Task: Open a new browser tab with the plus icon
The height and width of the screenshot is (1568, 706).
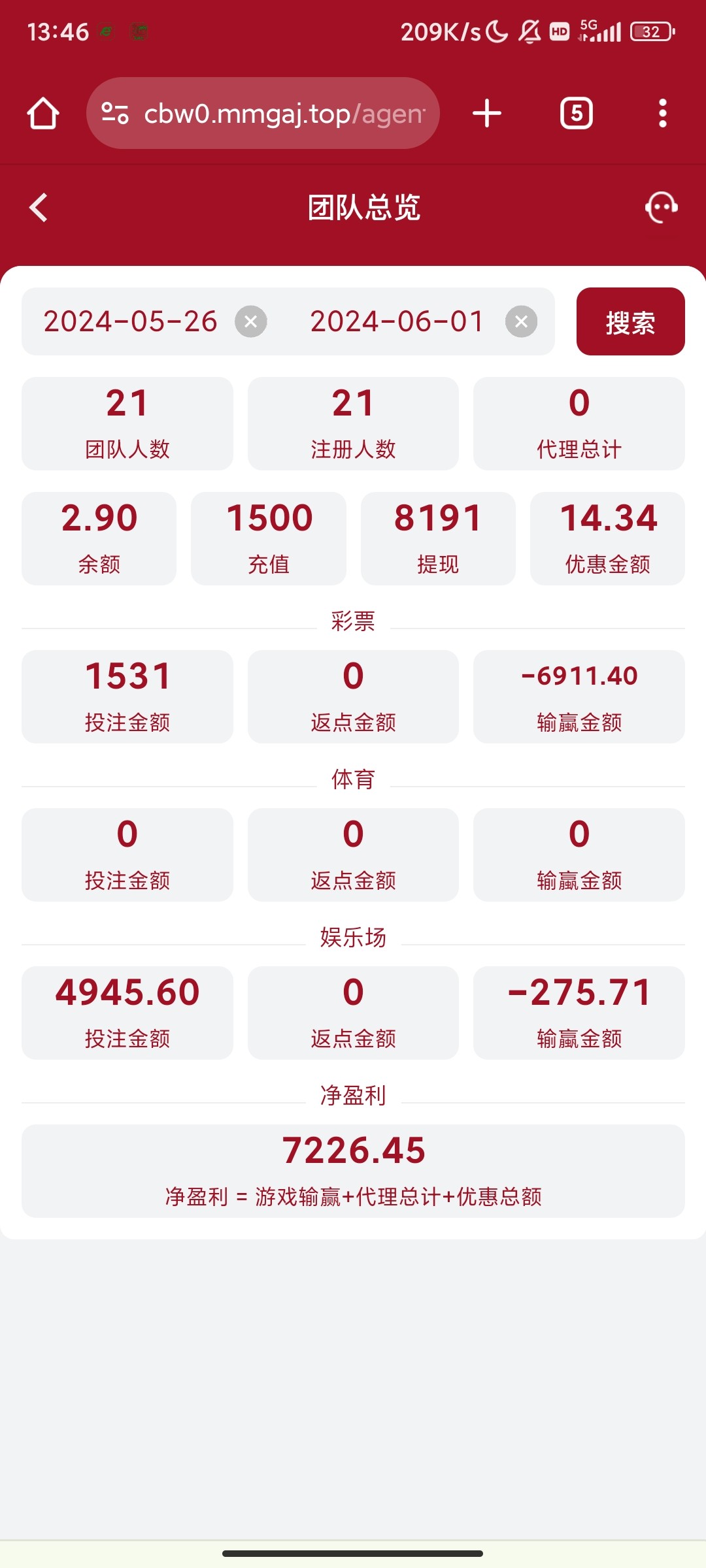Action: 486,112
